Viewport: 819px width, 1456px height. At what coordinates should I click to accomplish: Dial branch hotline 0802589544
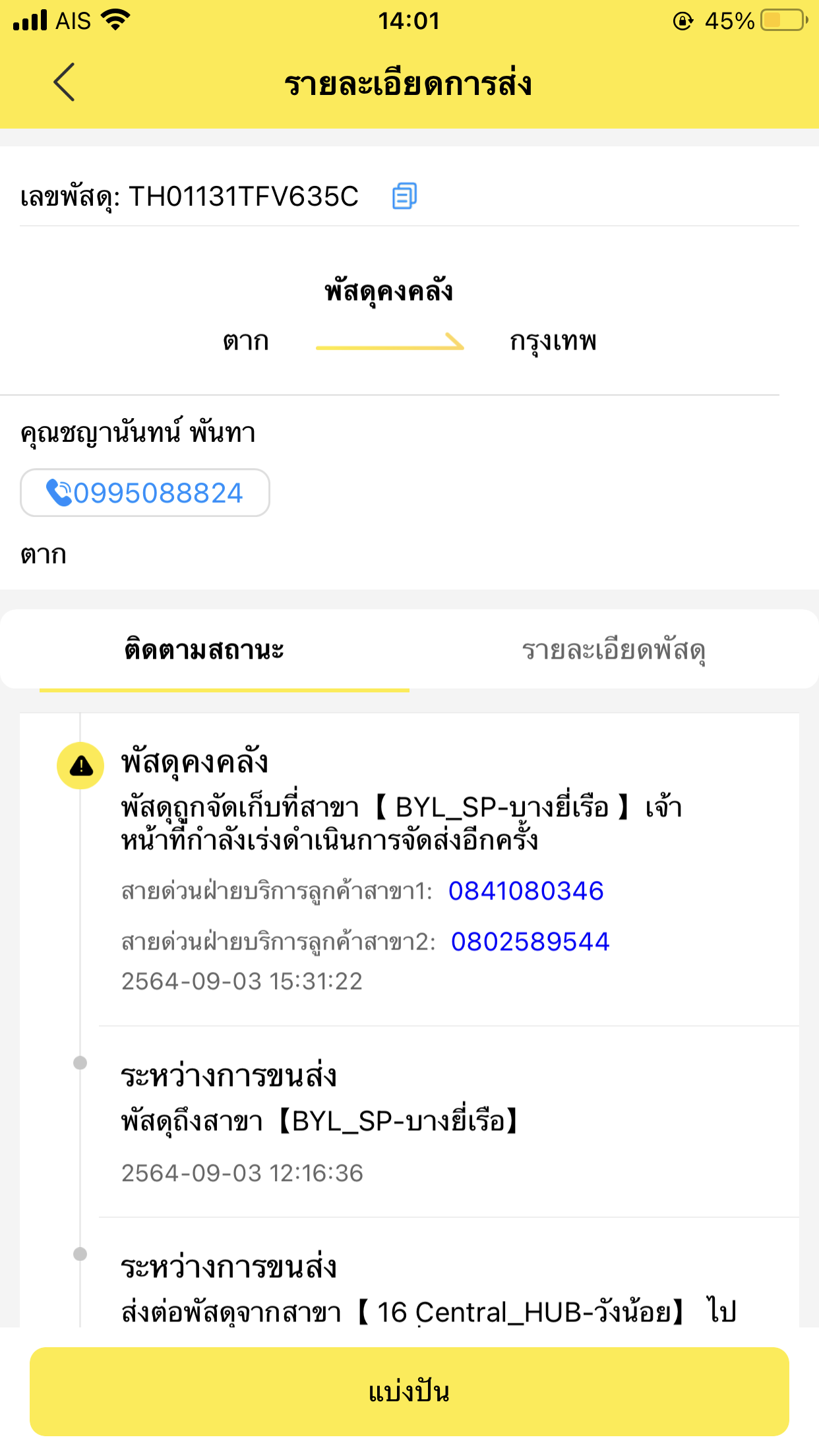click(x=530, y=942)
